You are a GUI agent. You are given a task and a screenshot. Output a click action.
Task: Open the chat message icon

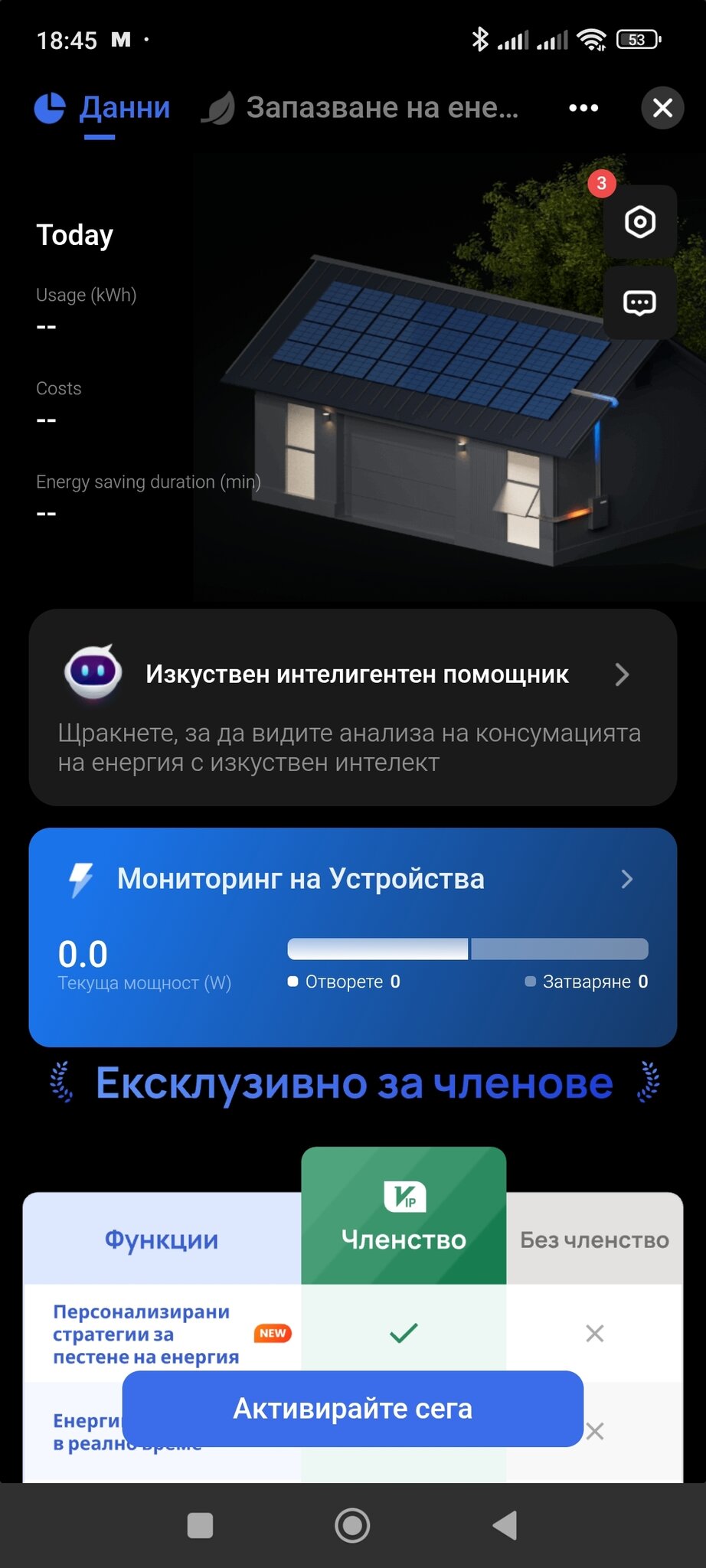click(x=639, y=303)
